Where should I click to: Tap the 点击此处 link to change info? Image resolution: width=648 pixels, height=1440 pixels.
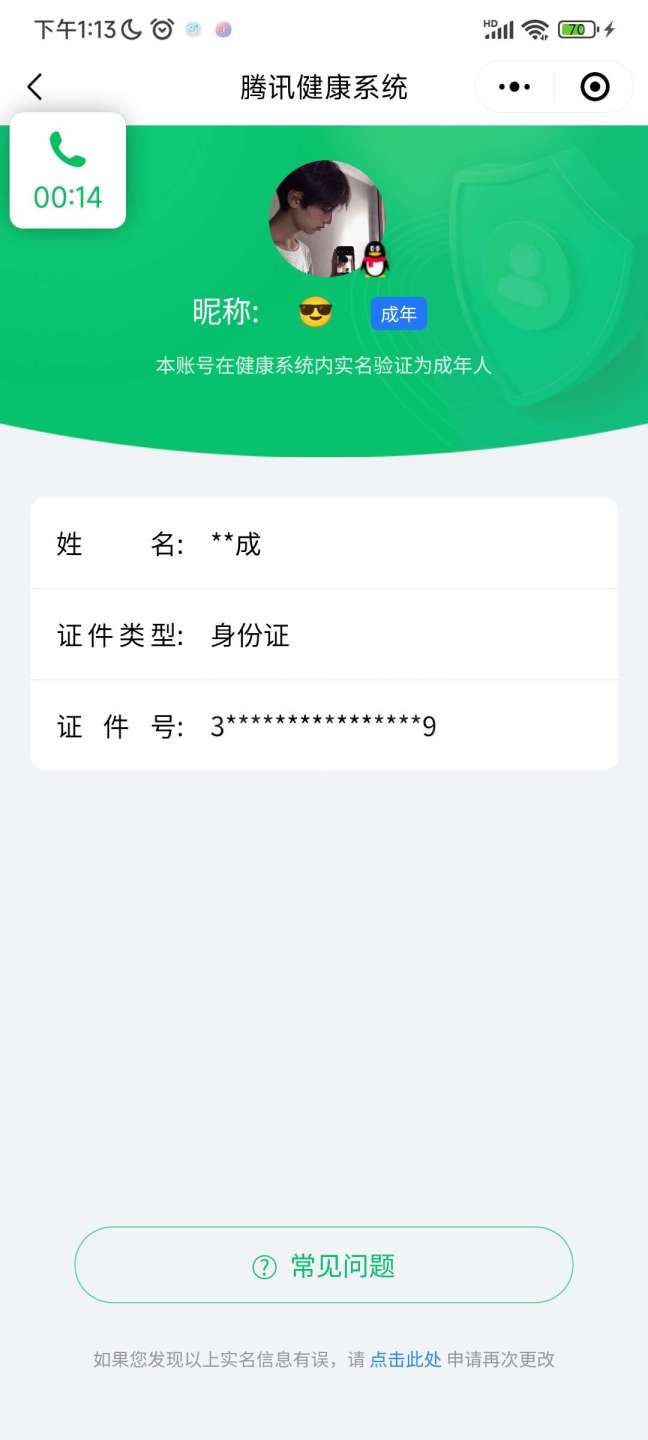(406, 1359)
